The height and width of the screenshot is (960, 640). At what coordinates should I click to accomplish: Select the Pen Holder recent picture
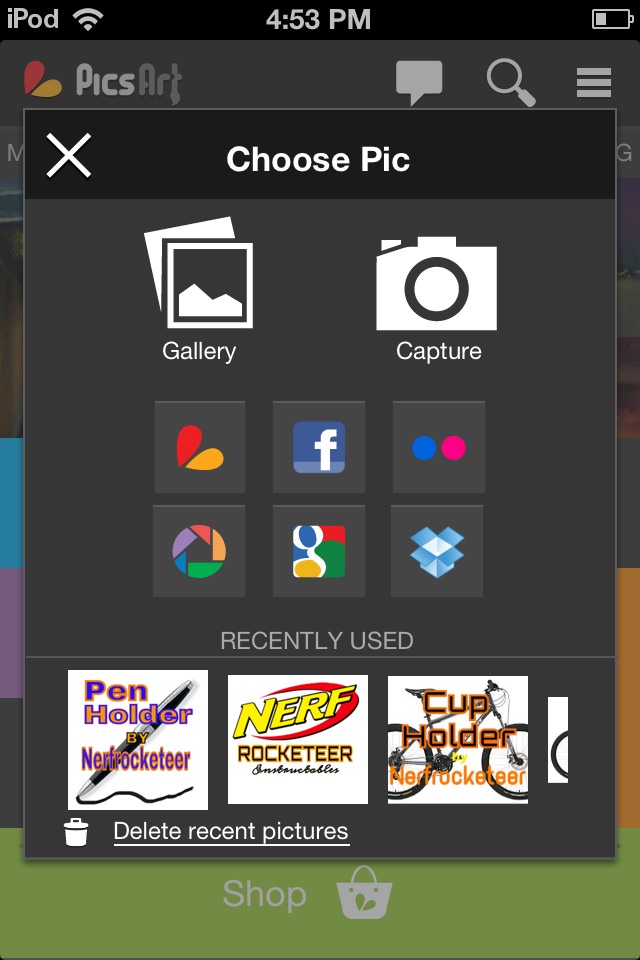pyautogui.click(x=138, y=739)
